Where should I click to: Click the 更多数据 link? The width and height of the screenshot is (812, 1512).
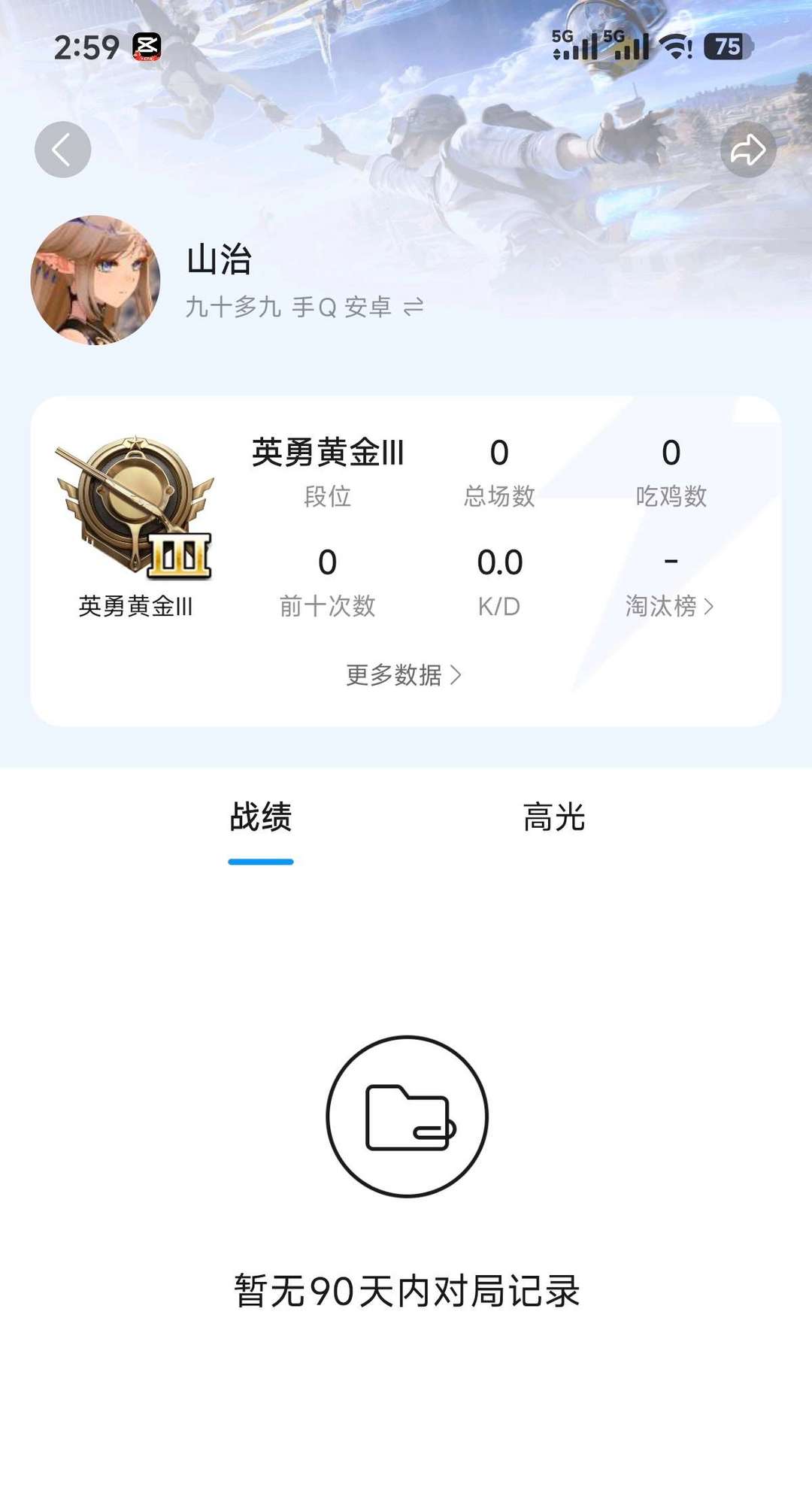click(398, 677)
